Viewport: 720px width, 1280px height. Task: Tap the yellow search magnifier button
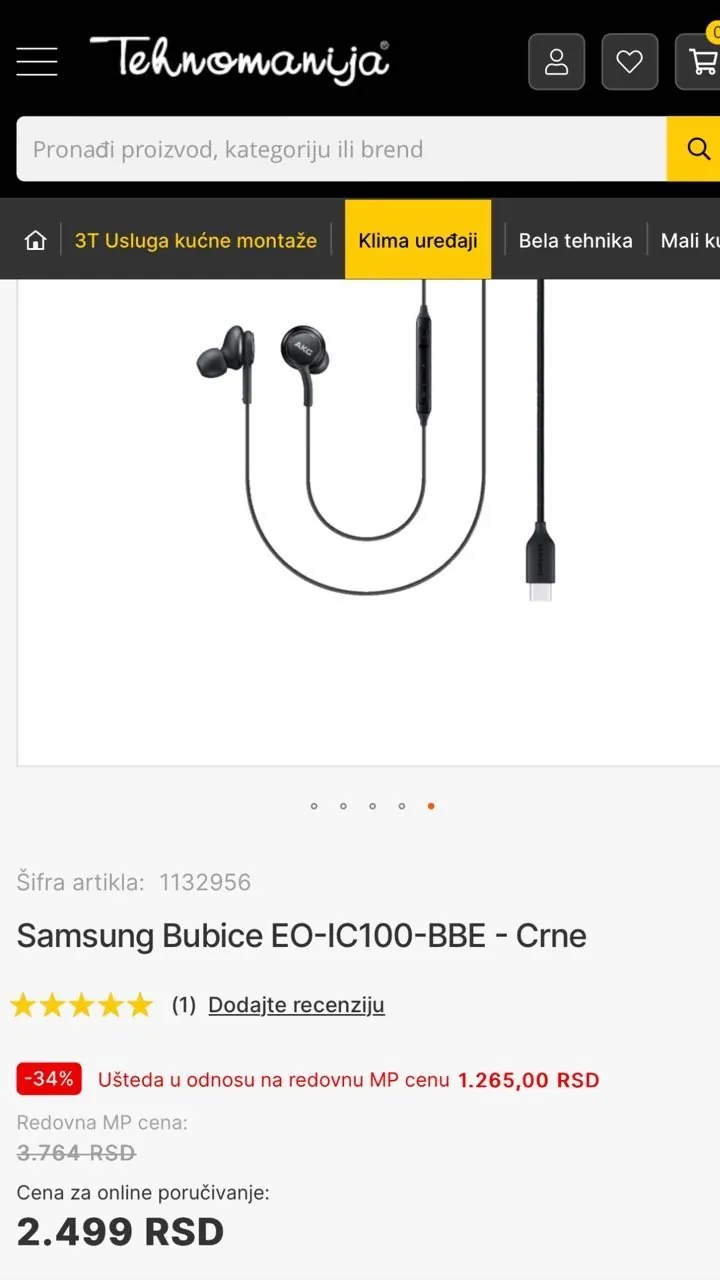pyautogui.click(x=694, y=149)
